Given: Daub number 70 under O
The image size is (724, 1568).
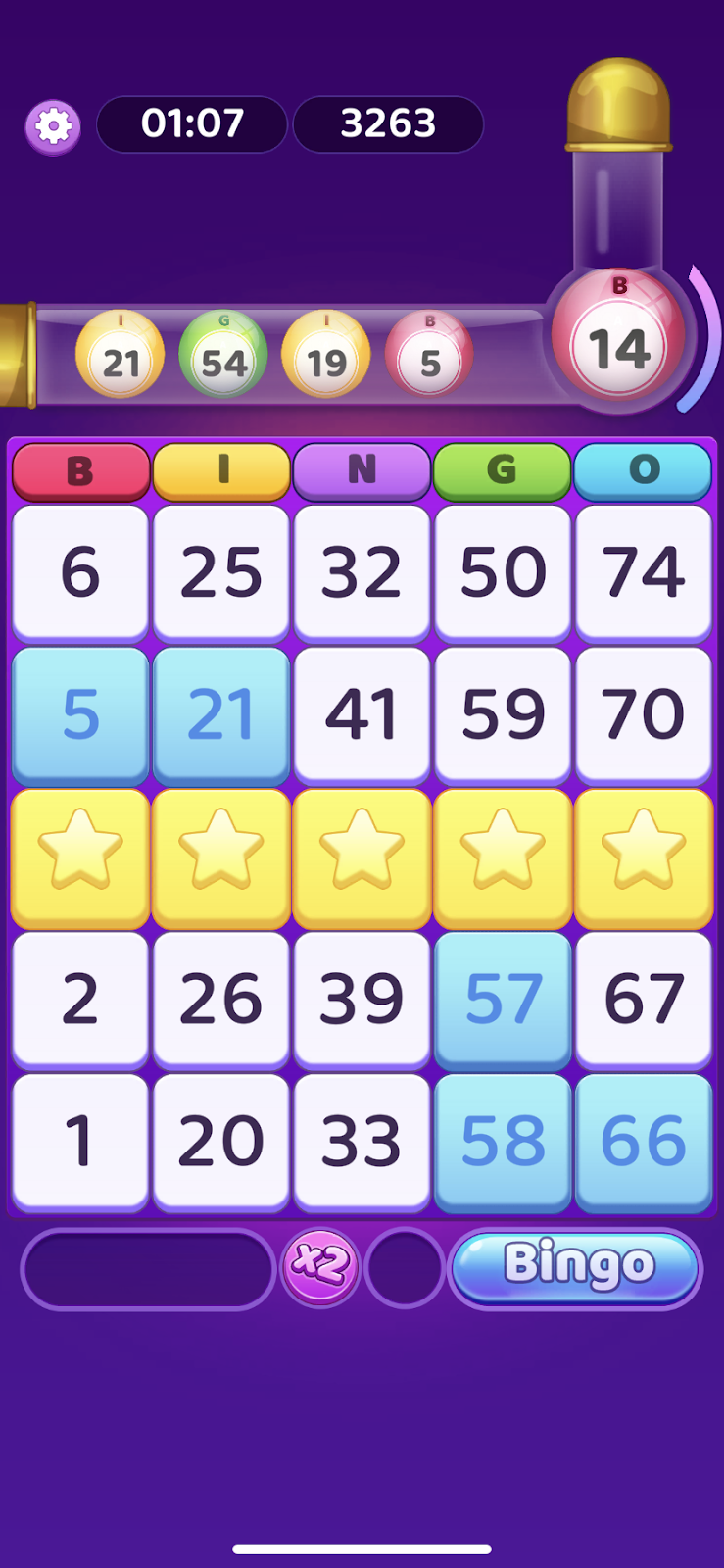Looking at the screenshot, I should point(644,714).
